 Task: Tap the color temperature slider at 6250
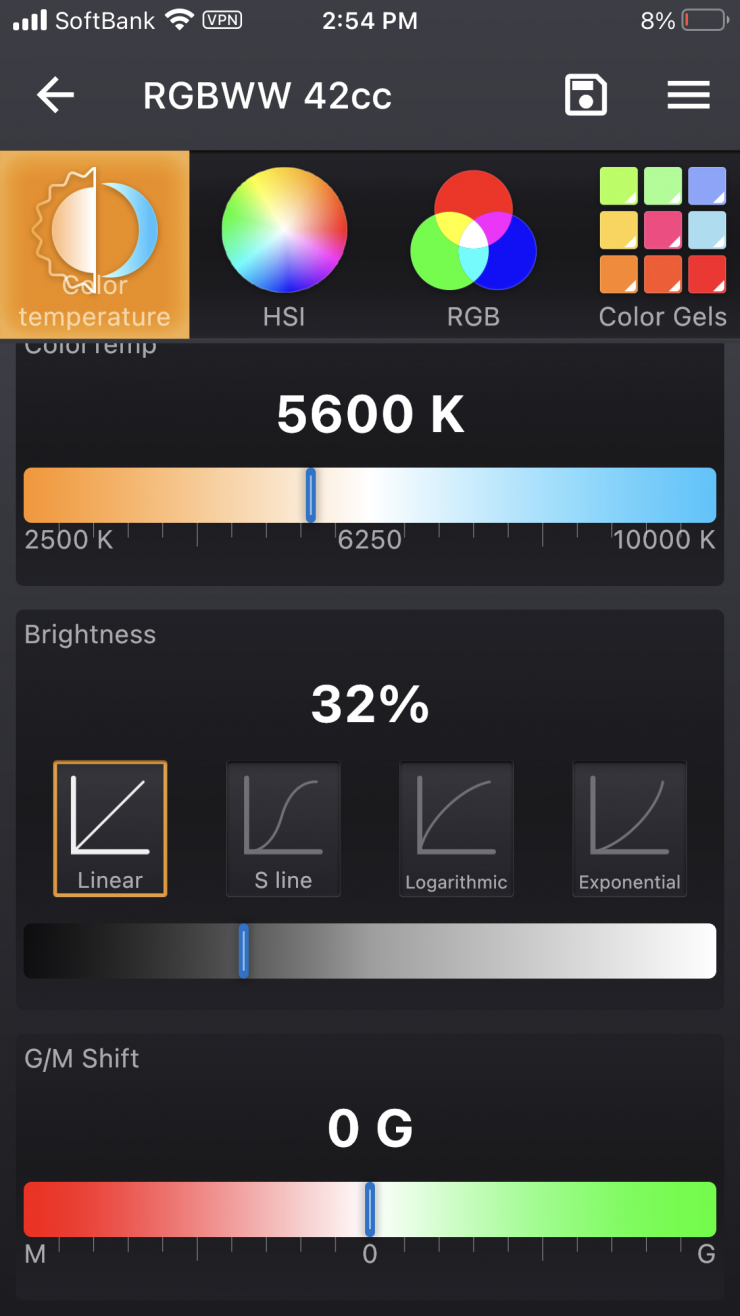coord(370,495)
